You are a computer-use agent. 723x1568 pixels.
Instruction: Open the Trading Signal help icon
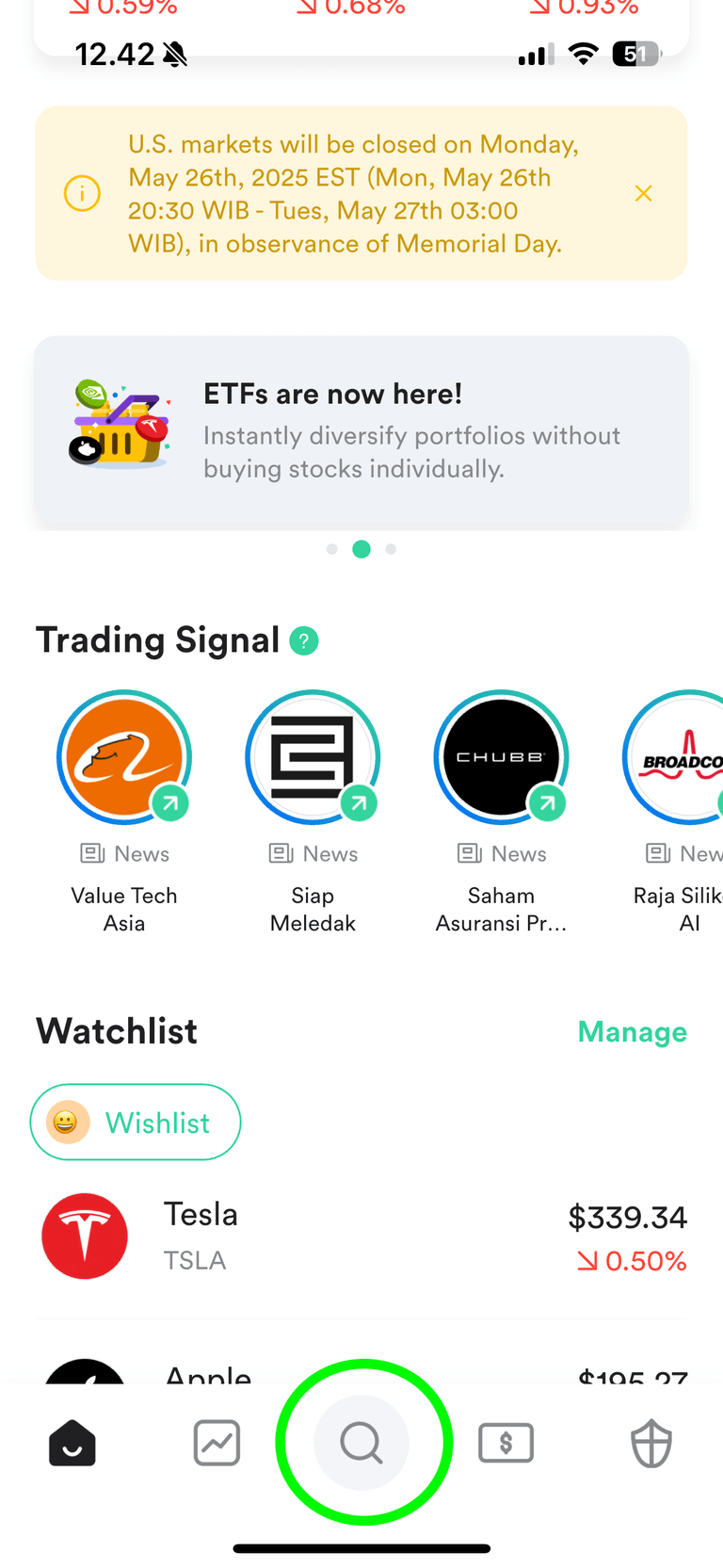pos(304,641)
